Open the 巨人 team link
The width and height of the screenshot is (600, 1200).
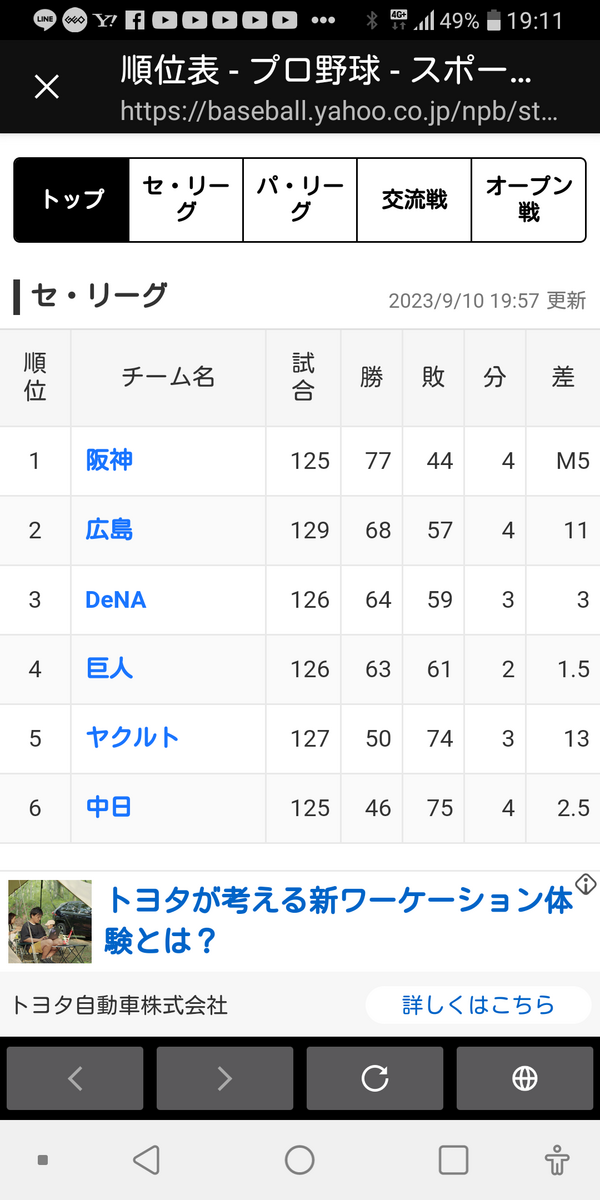pyautogui.click(x=109, y=668)
